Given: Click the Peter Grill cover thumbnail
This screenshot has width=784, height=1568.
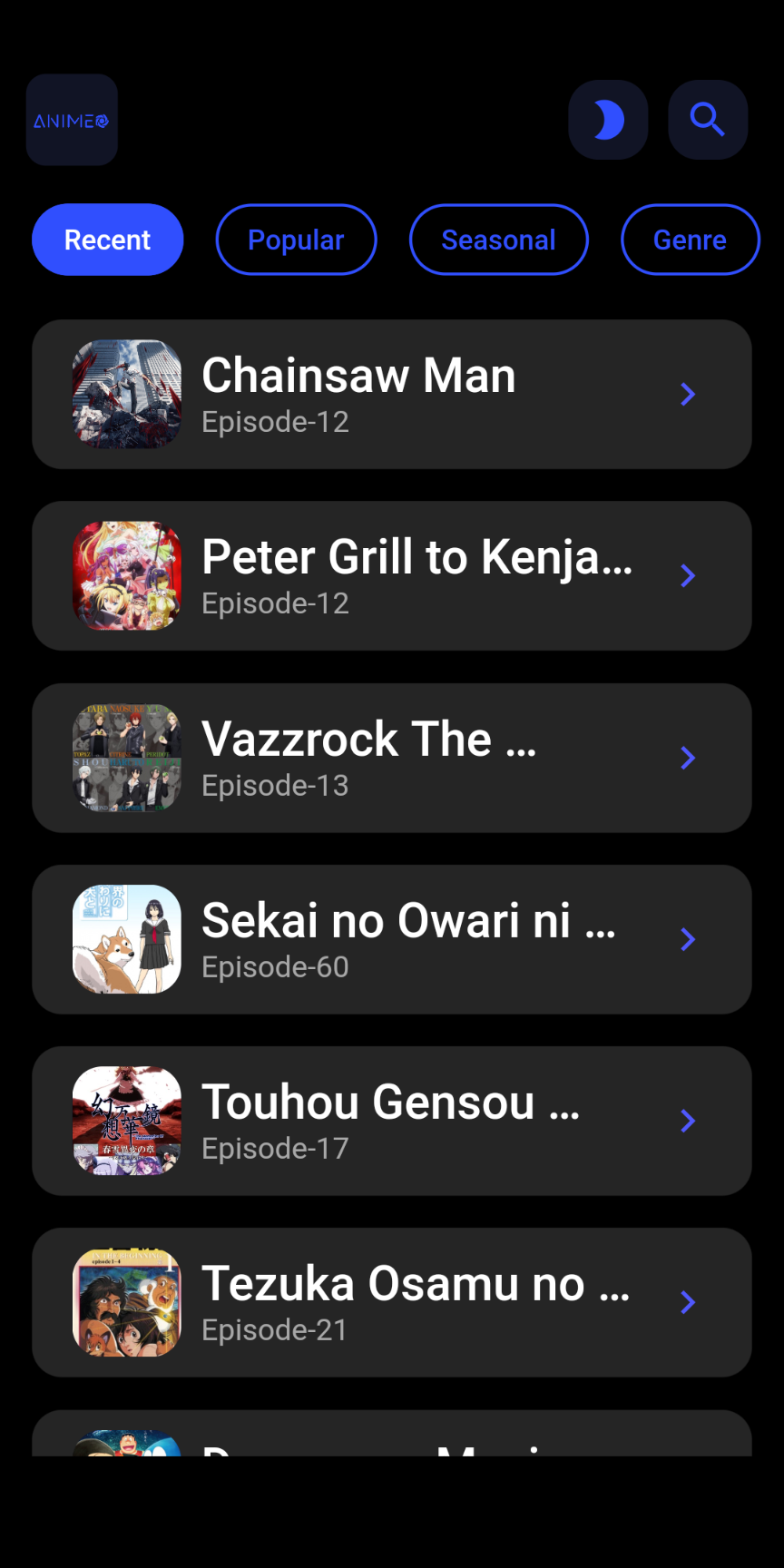Looking at the screenshot, I should [126, 575].
